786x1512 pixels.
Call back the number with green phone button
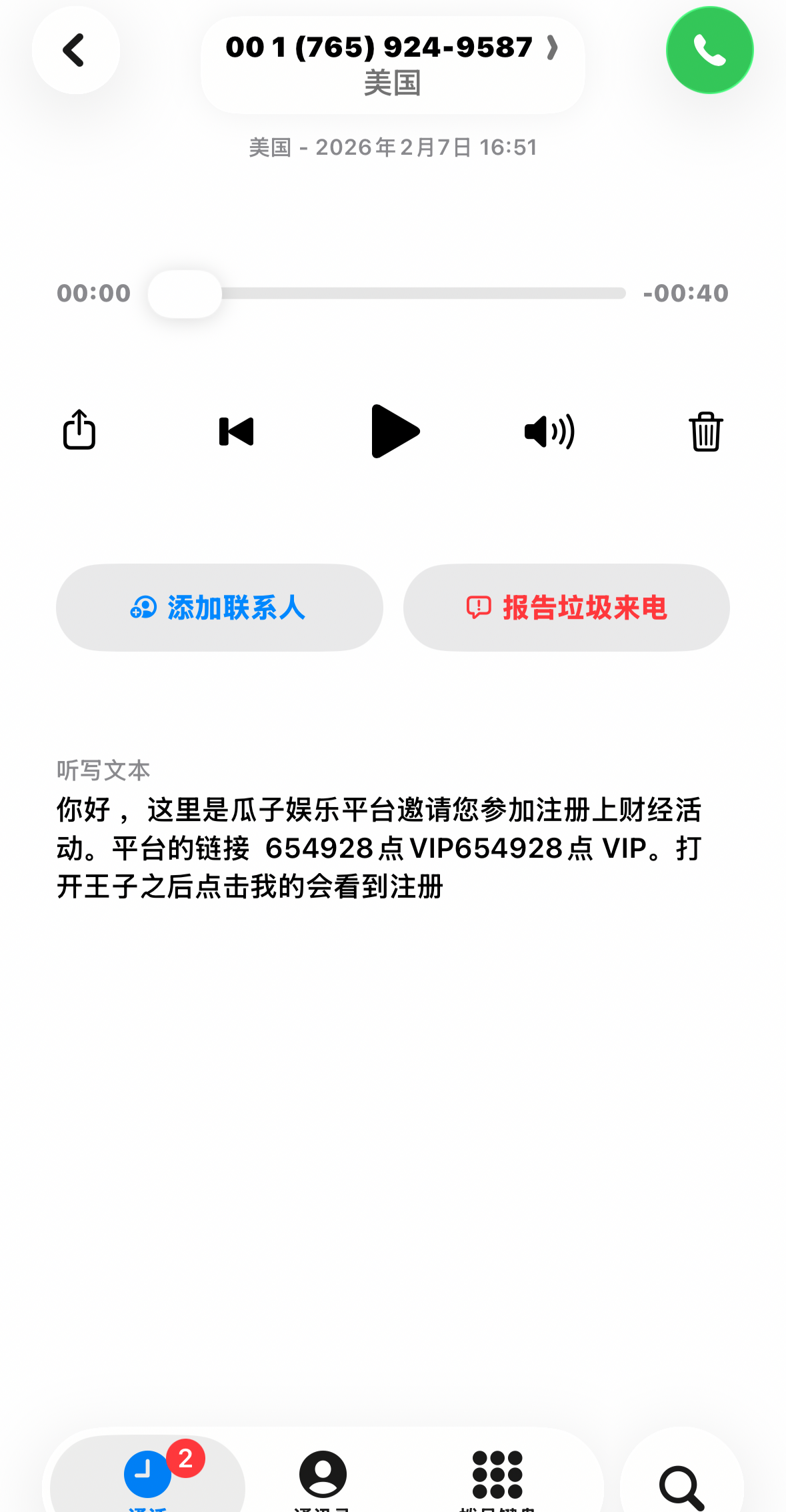(x=709, y=50)
